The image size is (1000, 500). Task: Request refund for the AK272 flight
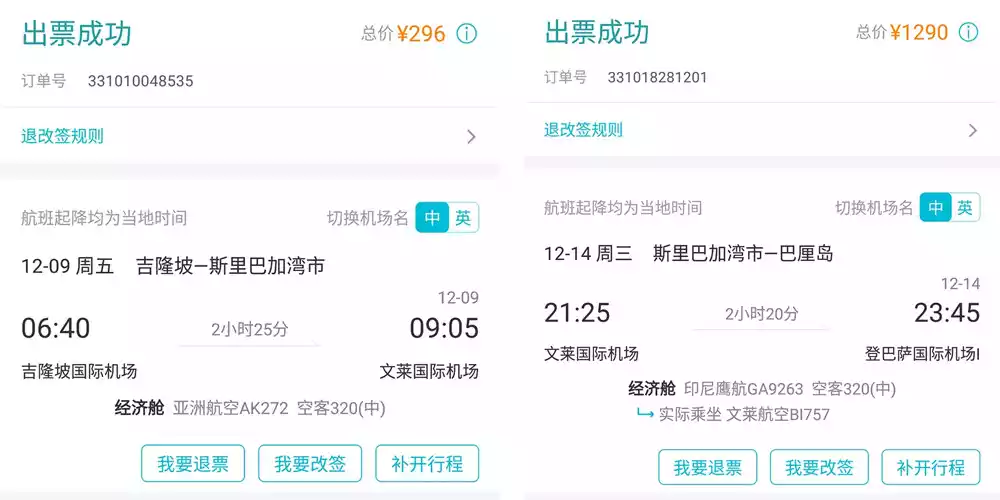[x=193, y=464]
